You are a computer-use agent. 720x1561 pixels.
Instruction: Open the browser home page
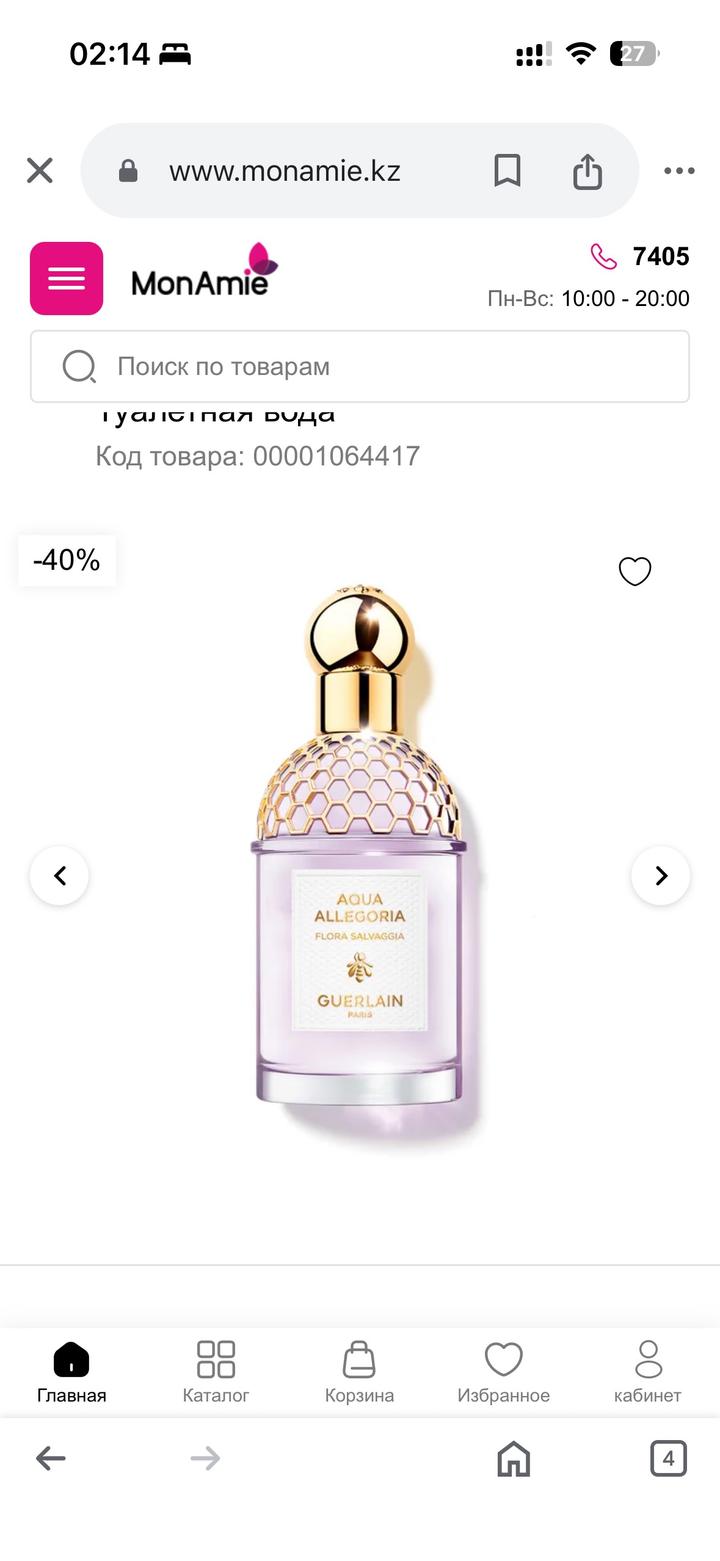(x=513, y=1459)
